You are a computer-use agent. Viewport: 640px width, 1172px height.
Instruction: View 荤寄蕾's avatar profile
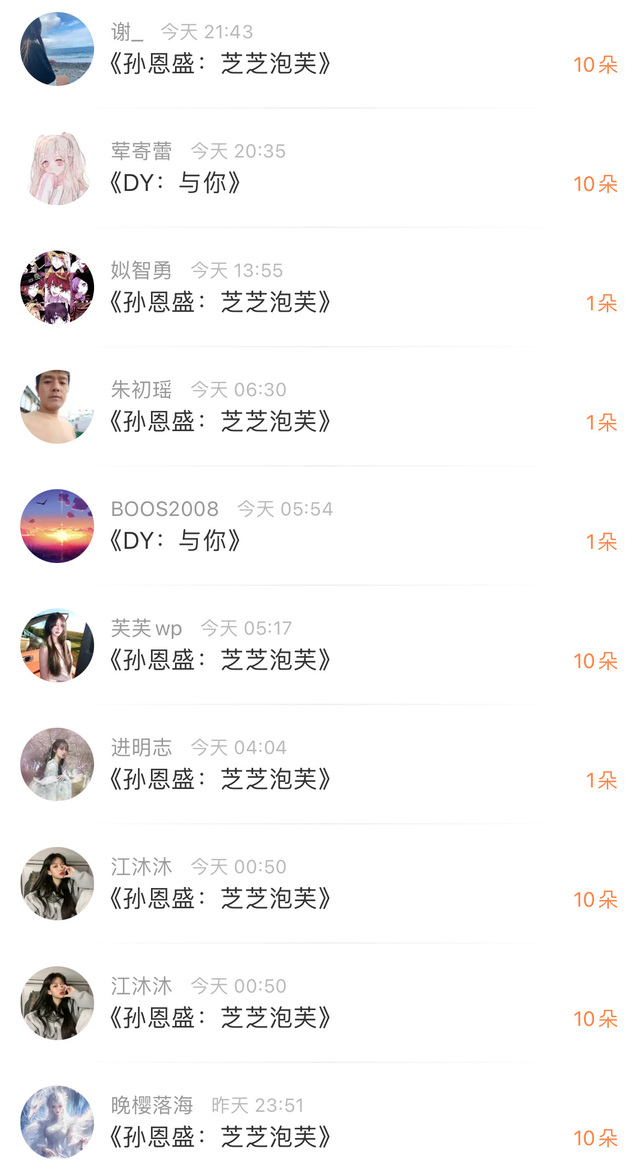click(57, 168)
